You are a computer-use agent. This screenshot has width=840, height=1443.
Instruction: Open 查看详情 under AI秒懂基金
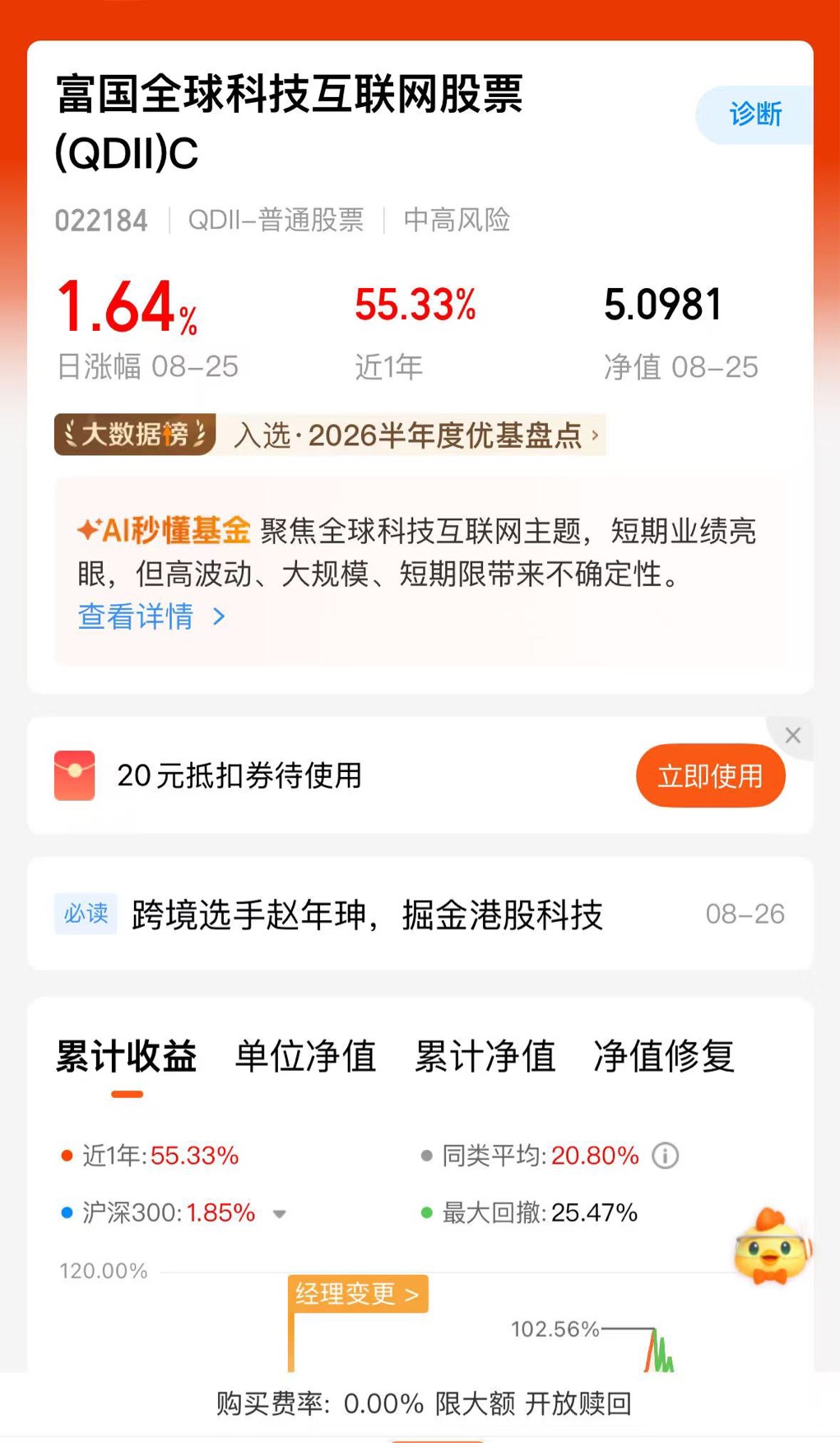click(x=151, y=617)
